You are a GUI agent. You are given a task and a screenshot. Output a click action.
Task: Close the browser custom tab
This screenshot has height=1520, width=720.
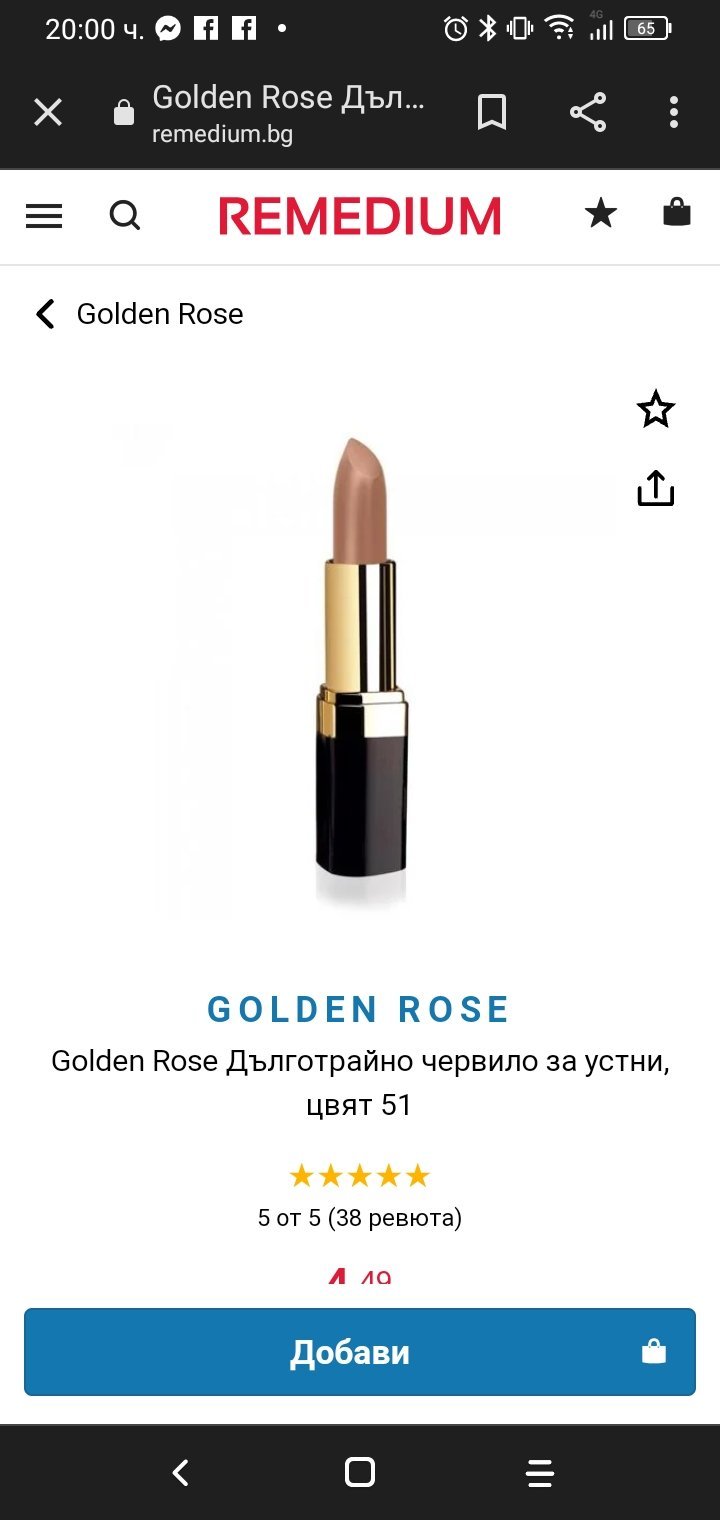pos(48,112)
